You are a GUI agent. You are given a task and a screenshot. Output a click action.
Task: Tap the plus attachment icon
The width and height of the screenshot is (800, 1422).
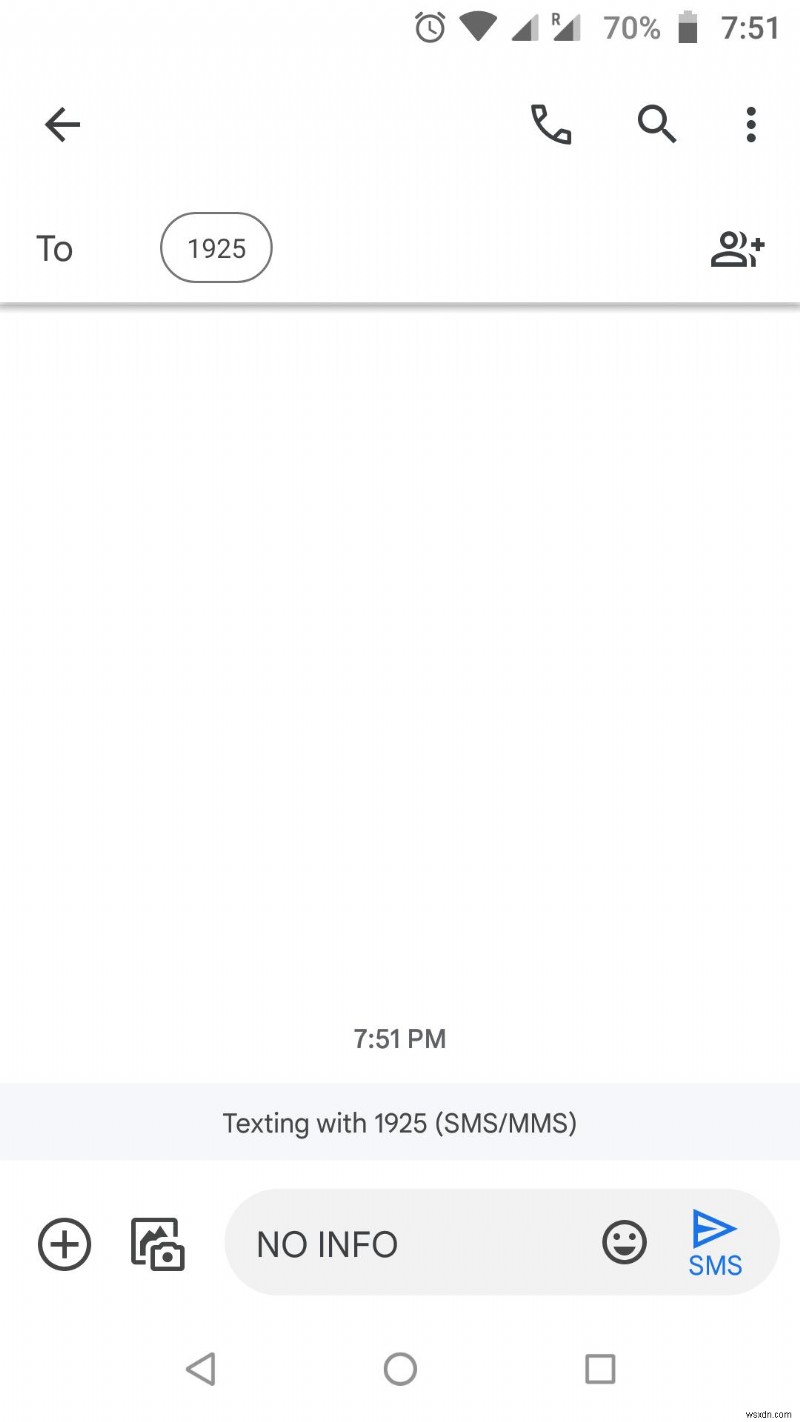64,1244
